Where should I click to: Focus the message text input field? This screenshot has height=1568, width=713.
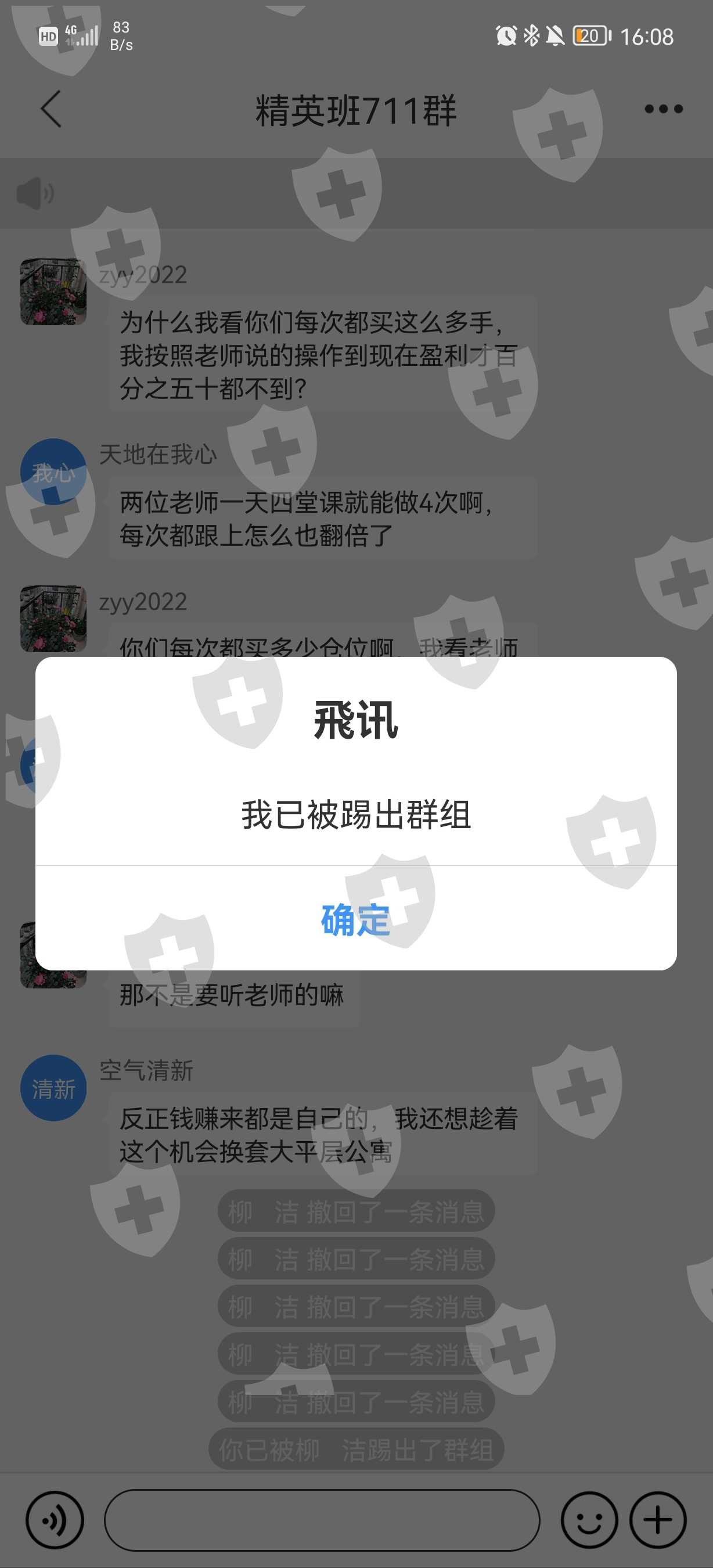322,1520
